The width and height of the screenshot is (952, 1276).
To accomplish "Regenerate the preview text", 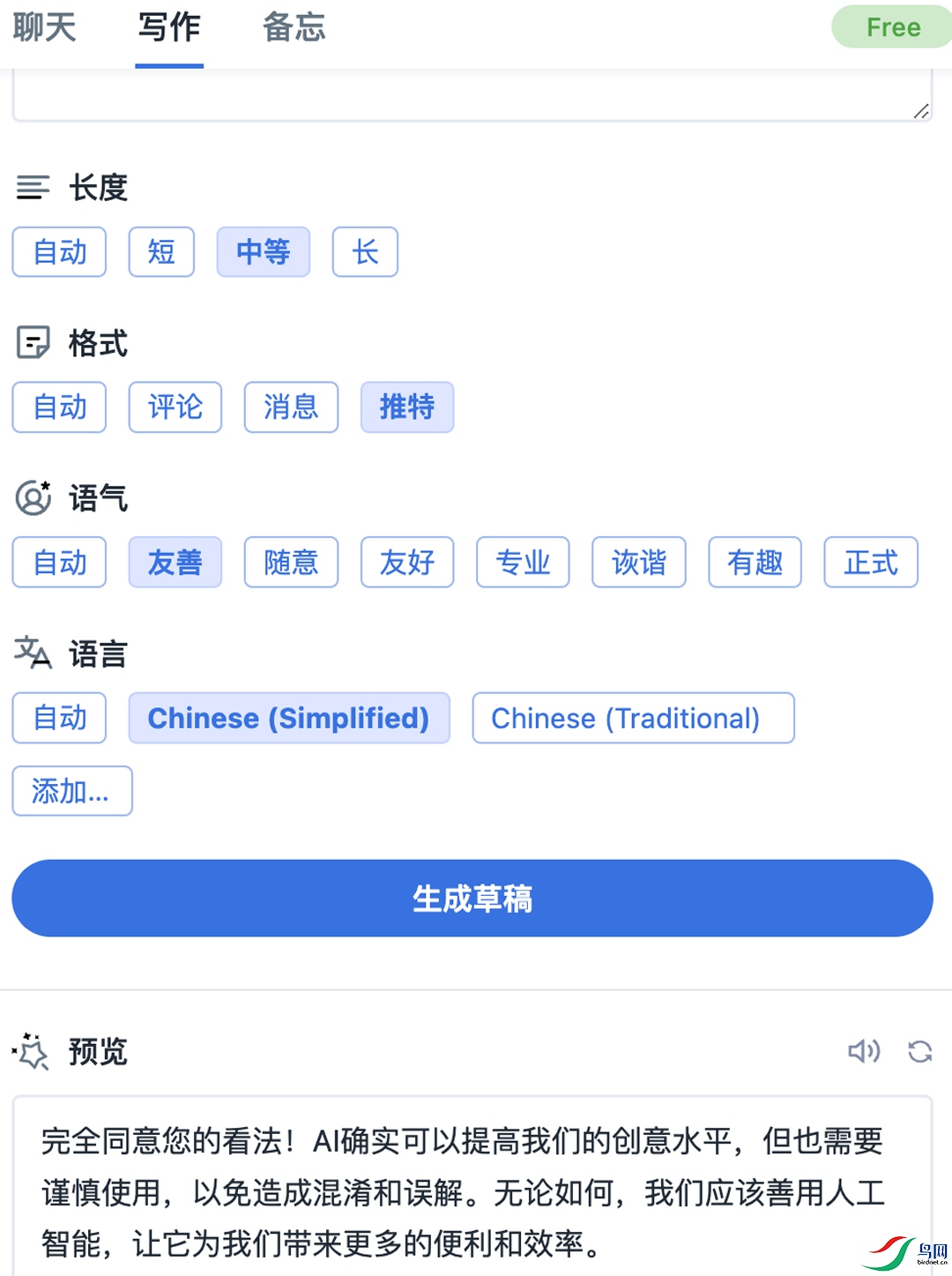I will [x=919, y=1051].
